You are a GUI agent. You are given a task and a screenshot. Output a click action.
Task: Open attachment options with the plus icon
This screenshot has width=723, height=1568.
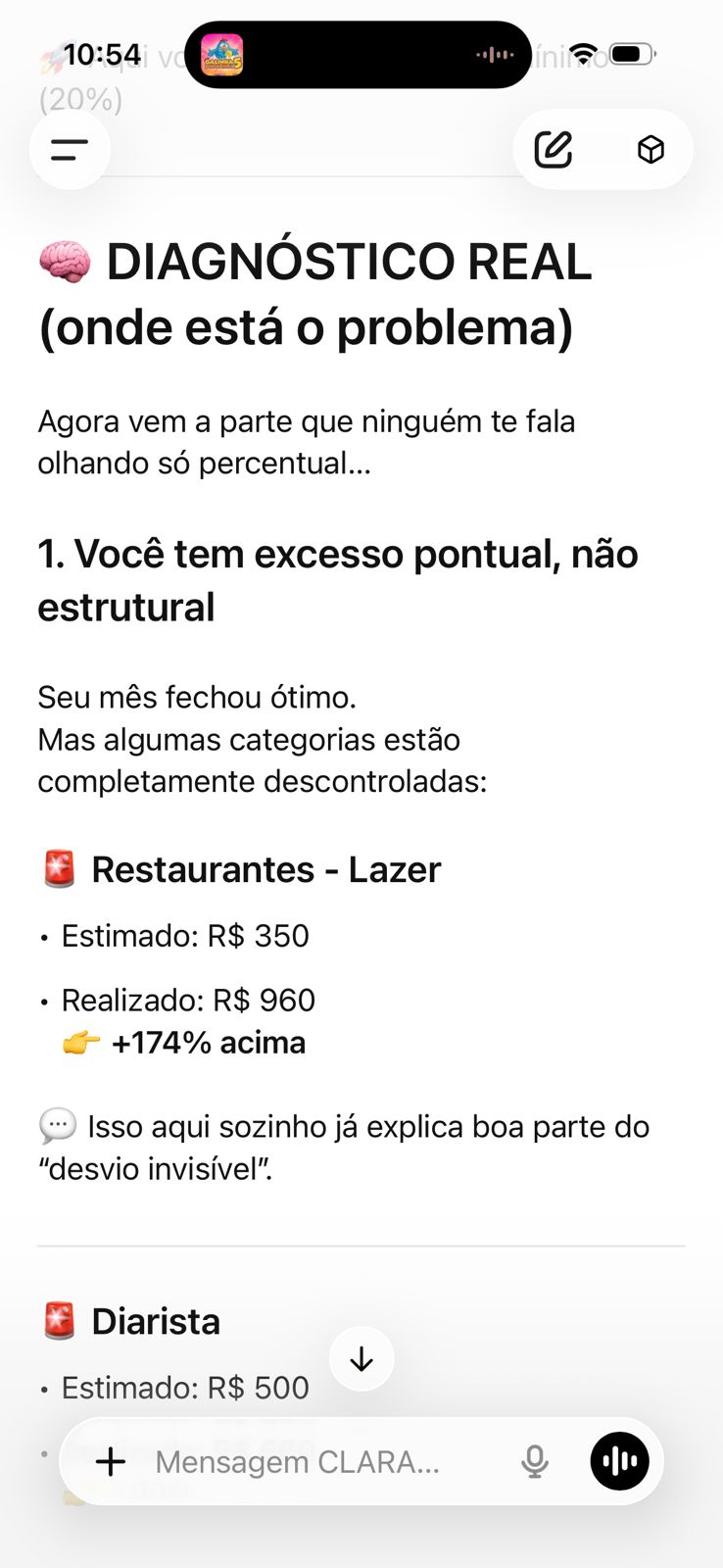pos(109,1461)
